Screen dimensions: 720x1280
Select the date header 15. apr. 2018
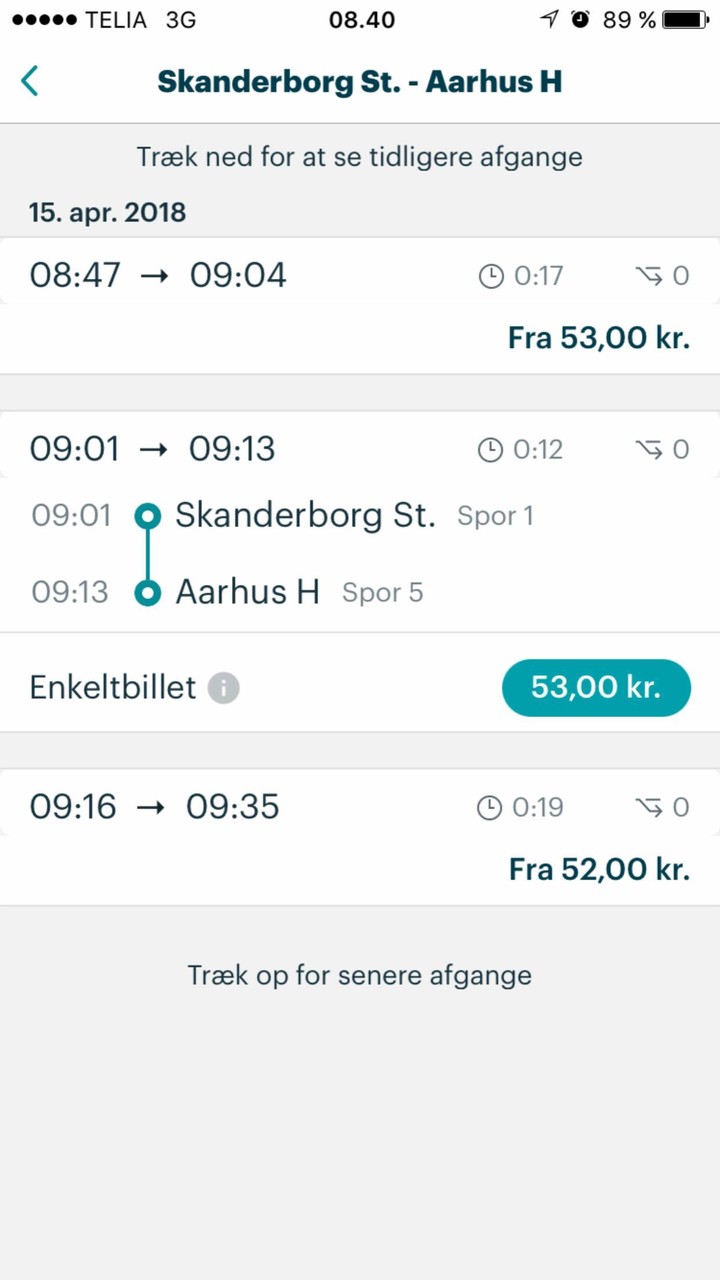[x=107, y=212]
